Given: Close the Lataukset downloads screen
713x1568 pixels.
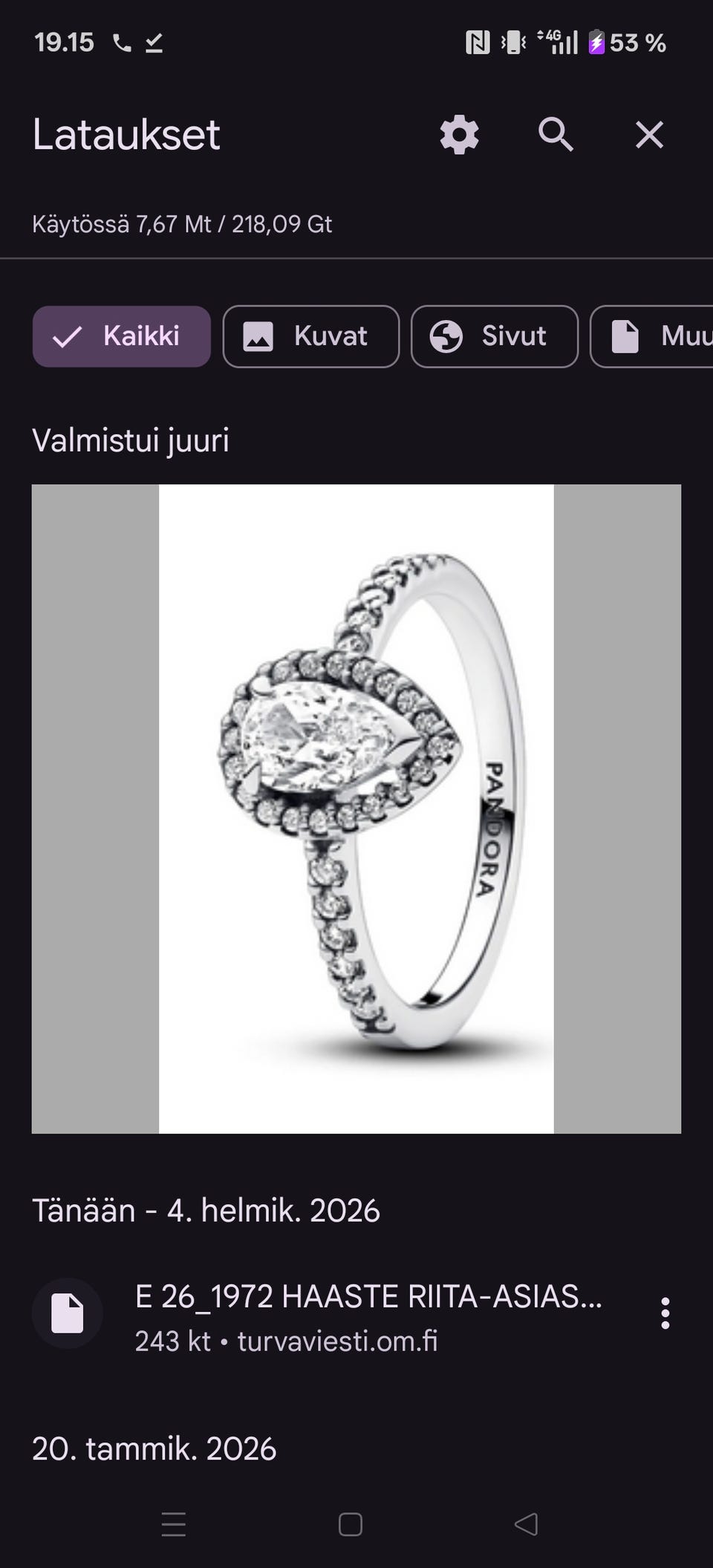Looking at the screenshot, I should [x=649, y=134].
